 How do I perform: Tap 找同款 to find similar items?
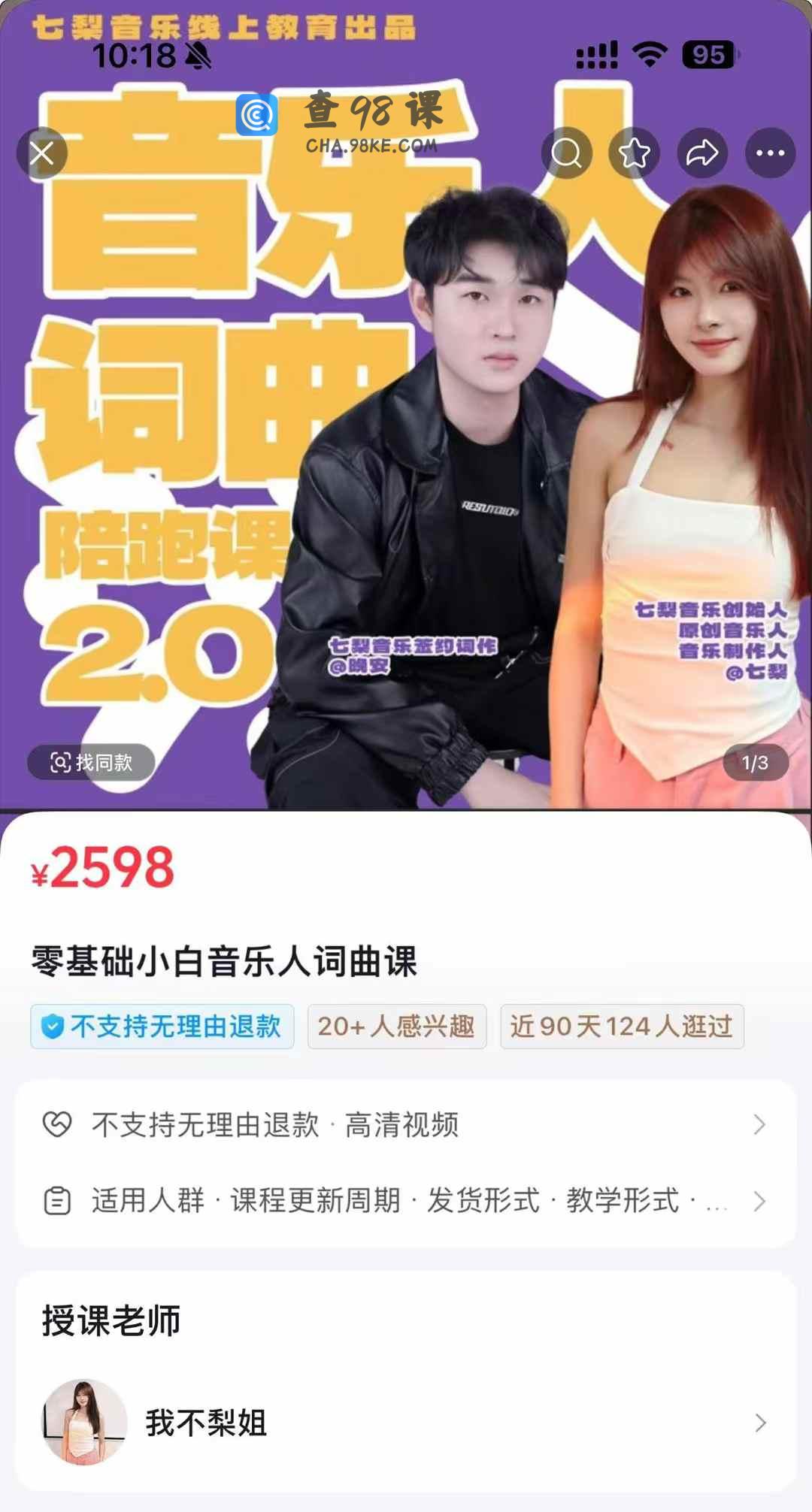point(92,763)
